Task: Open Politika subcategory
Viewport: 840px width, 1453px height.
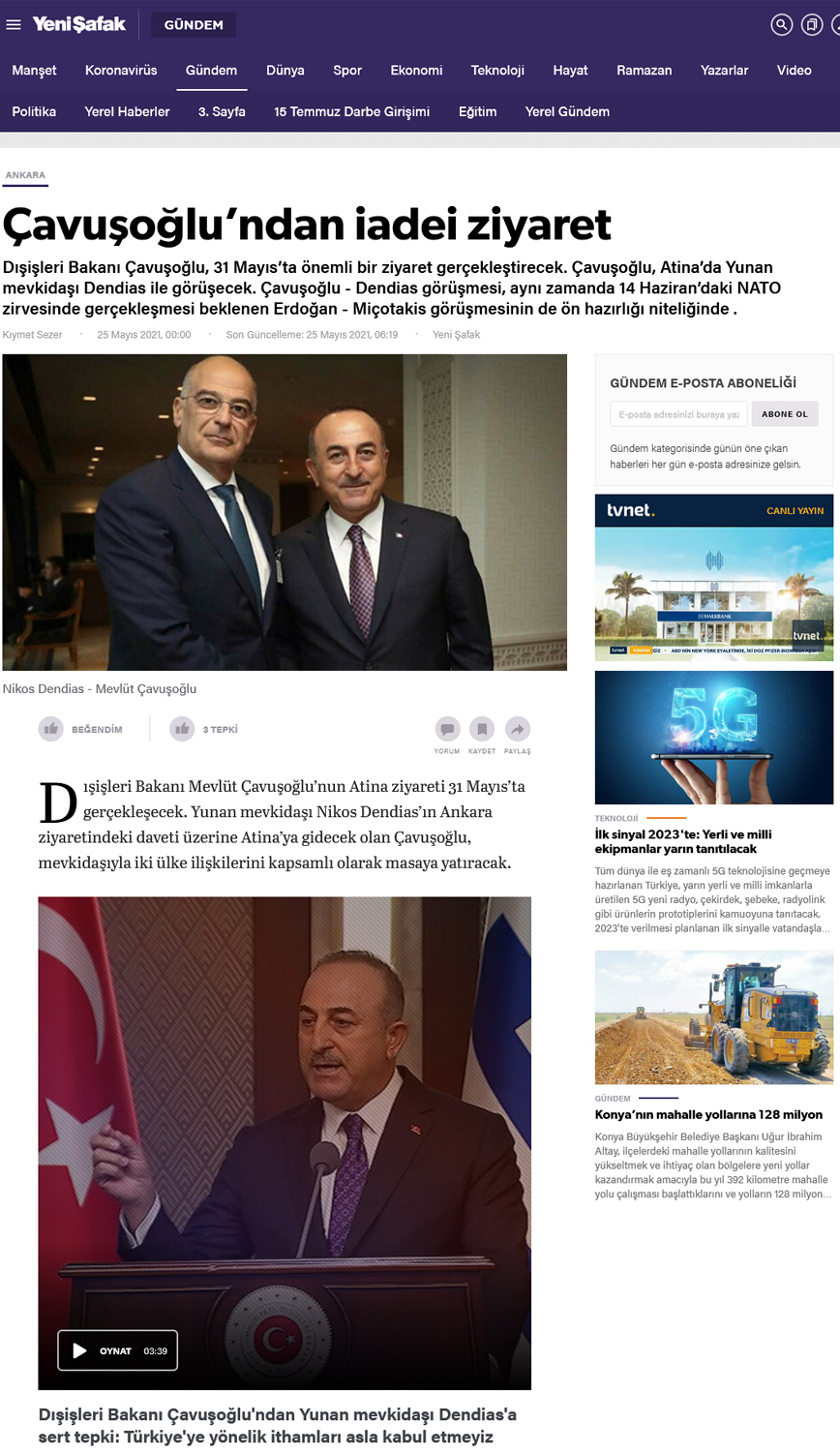Action: (x=34, y=112)
